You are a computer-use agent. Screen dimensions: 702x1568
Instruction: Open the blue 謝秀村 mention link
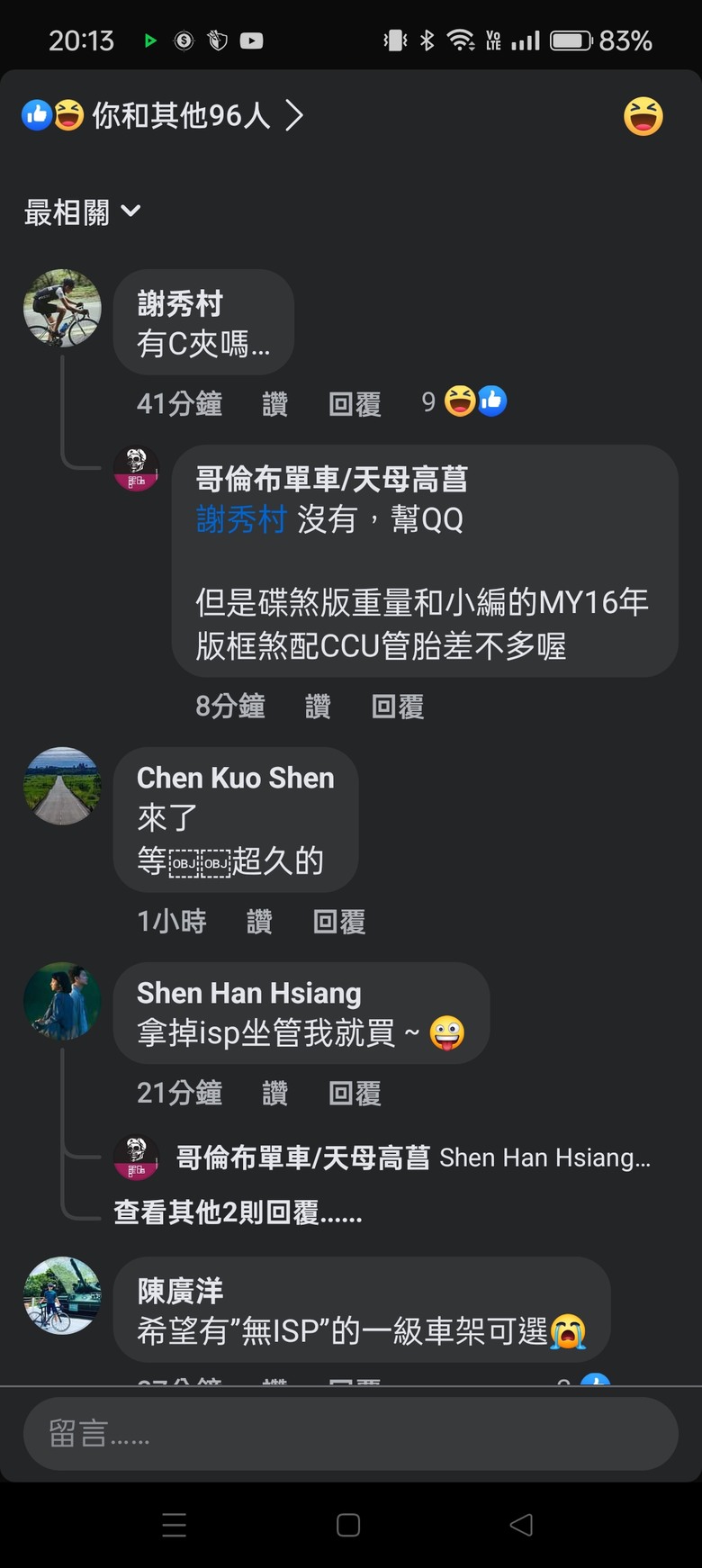pos(241,519)
